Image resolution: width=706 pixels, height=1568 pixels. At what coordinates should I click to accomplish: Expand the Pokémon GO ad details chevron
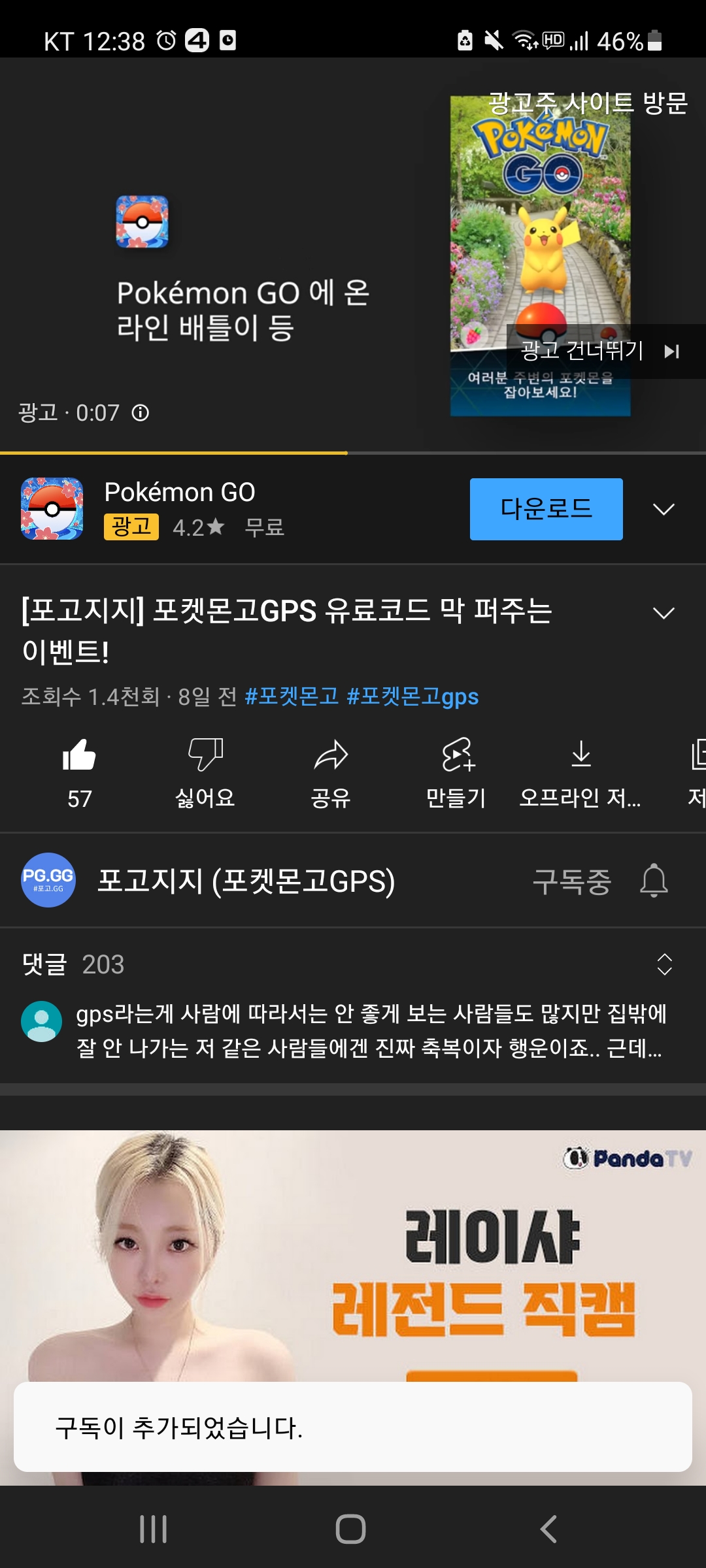[x=664, y=509]
